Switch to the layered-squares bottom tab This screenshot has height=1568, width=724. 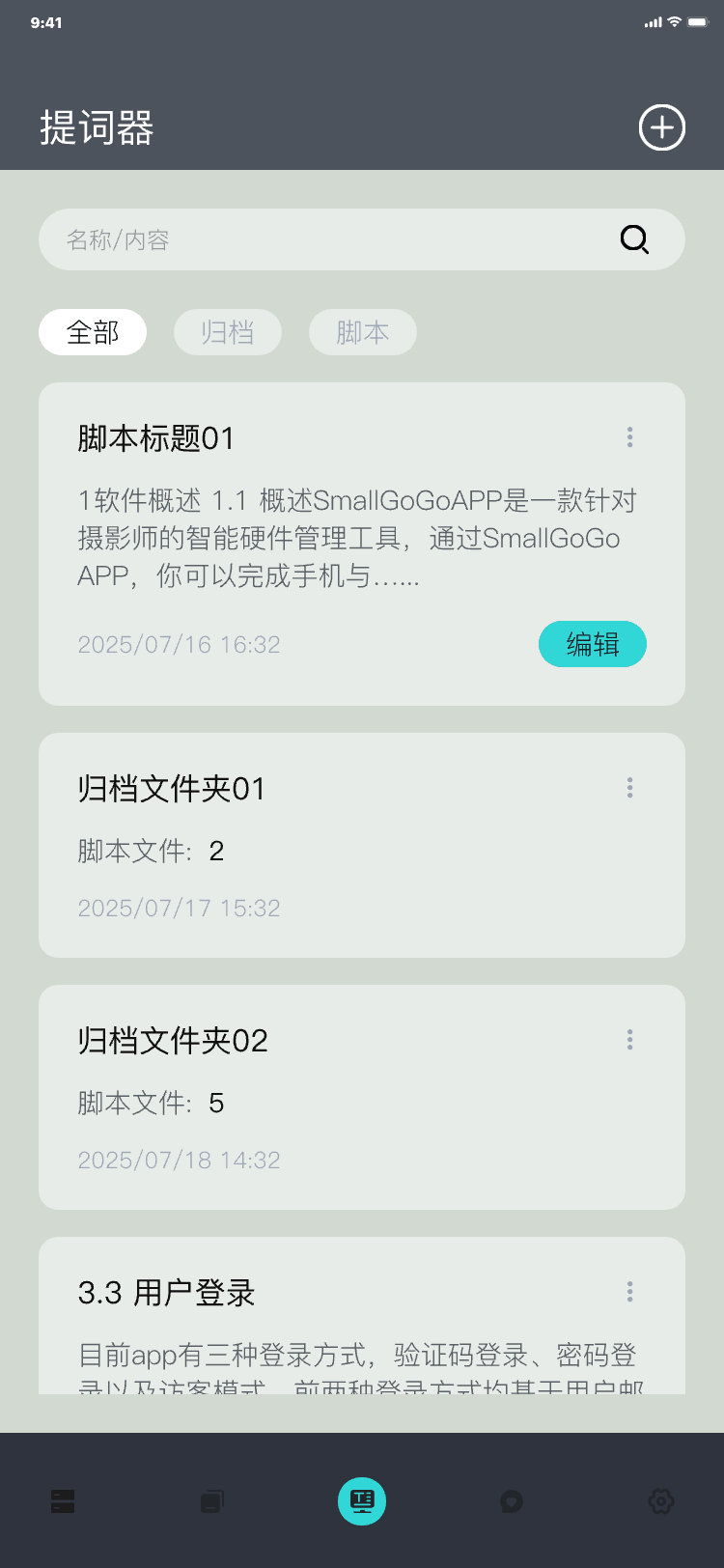coord(212,1501)
